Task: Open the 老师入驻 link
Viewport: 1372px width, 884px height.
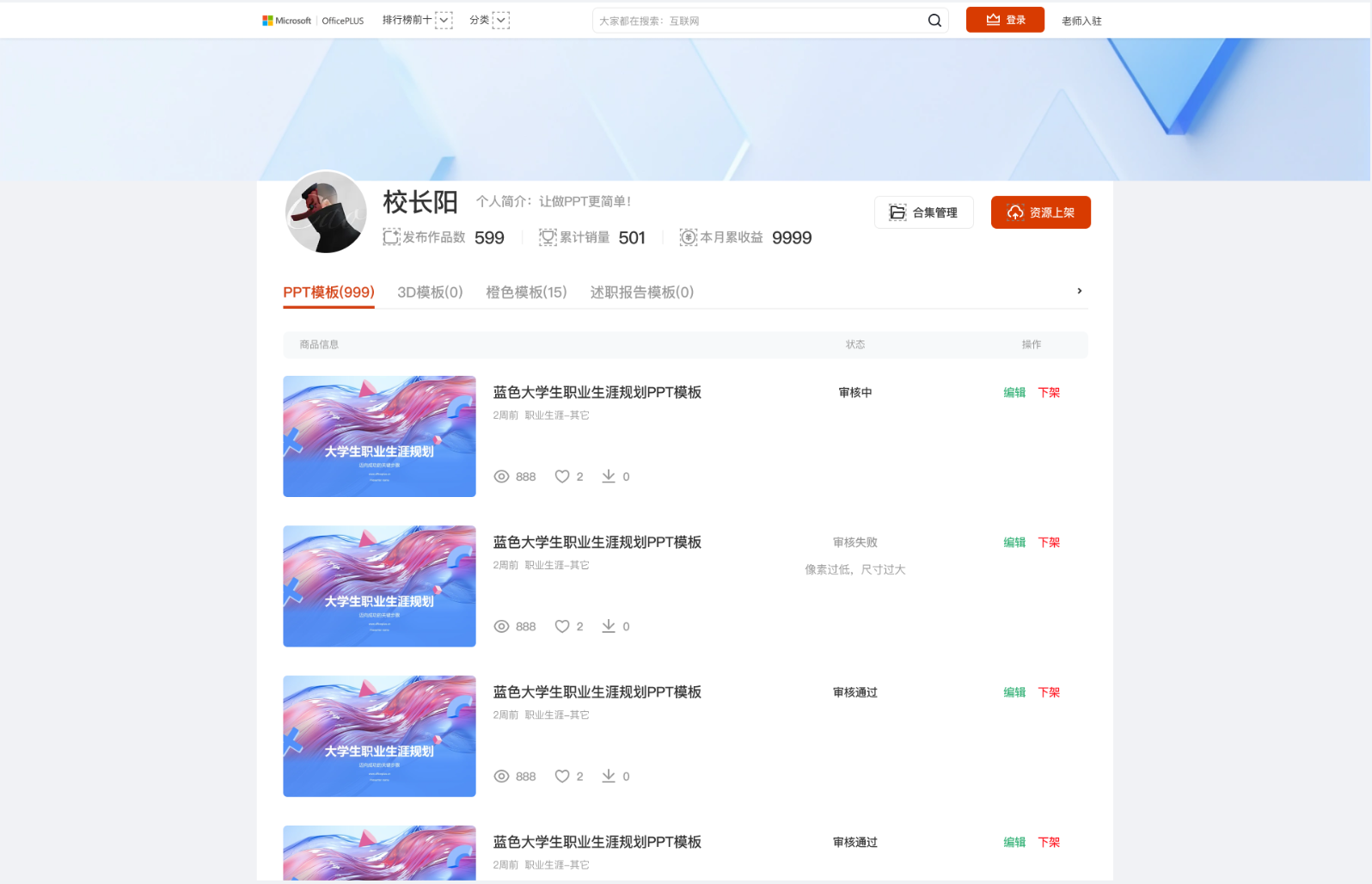Action: click(x=1081, y=21)
